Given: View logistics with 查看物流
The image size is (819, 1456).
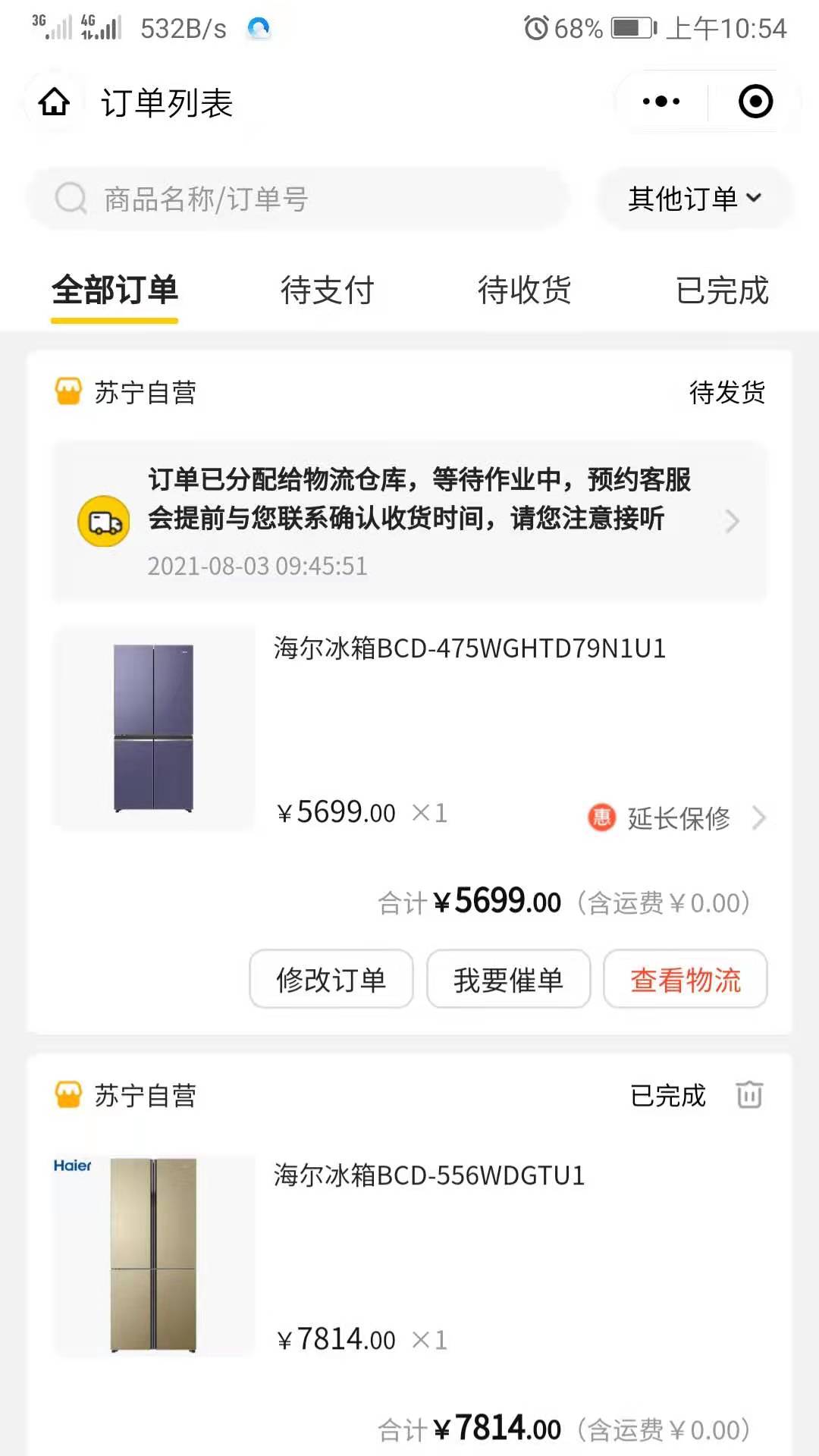Looking at the screenshot, I should pyautogui.click(x=686, y=980).
